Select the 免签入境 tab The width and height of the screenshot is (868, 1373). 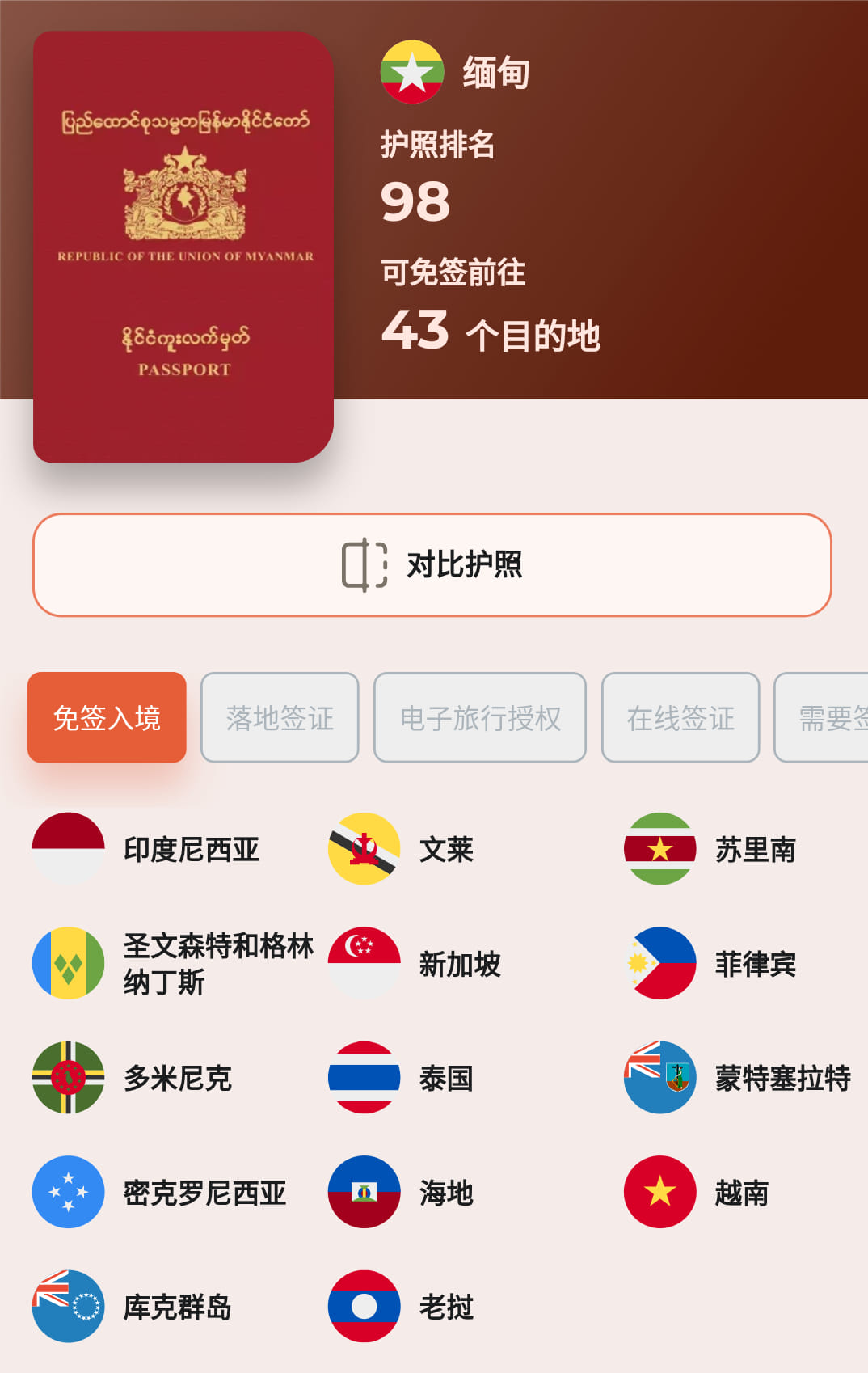(107, 717)
